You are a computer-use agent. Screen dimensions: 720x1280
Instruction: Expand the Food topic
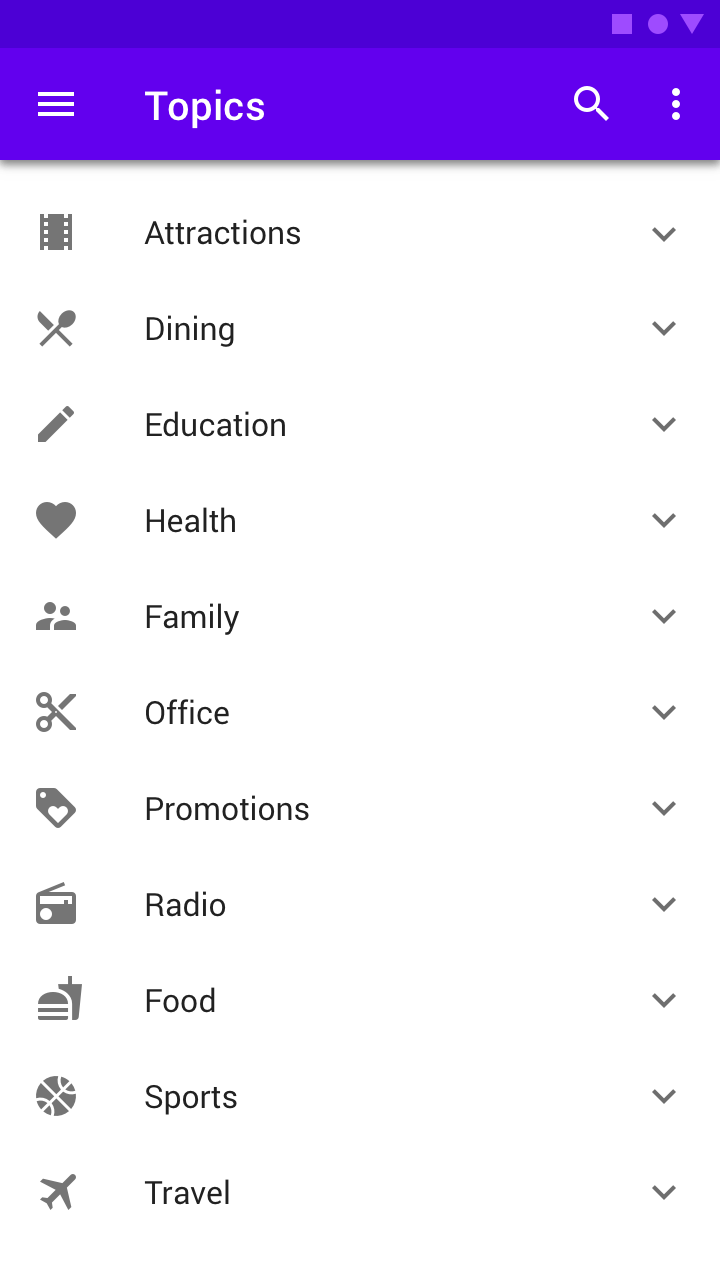coord(664,1001)
